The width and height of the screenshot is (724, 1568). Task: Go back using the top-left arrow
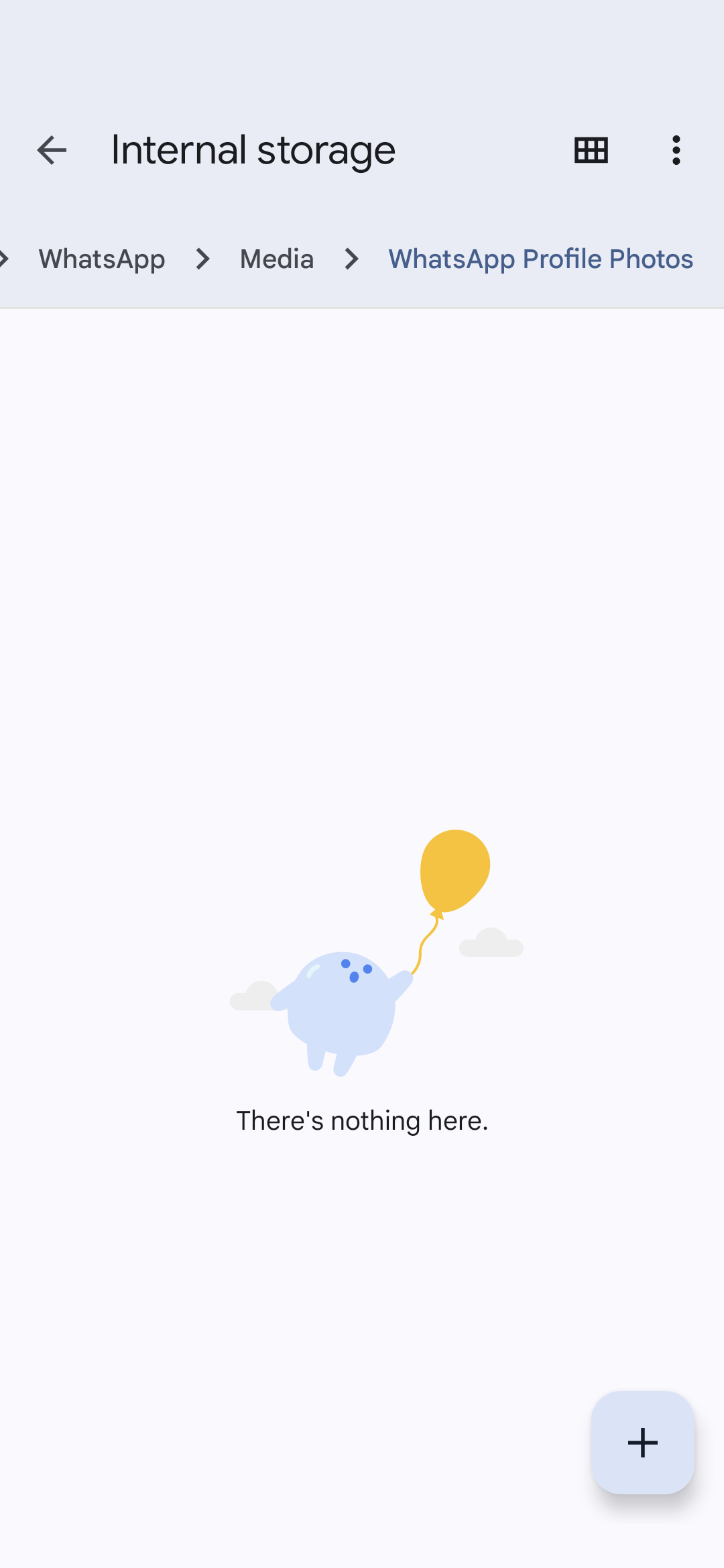[x=52, y=150]
